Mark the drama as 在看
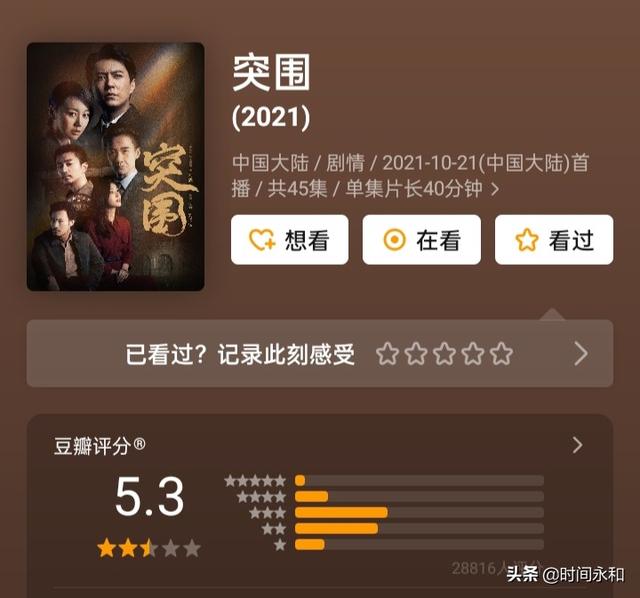This screenshot has height=598, width=640. pyautogui.click(x=421, y=240)
